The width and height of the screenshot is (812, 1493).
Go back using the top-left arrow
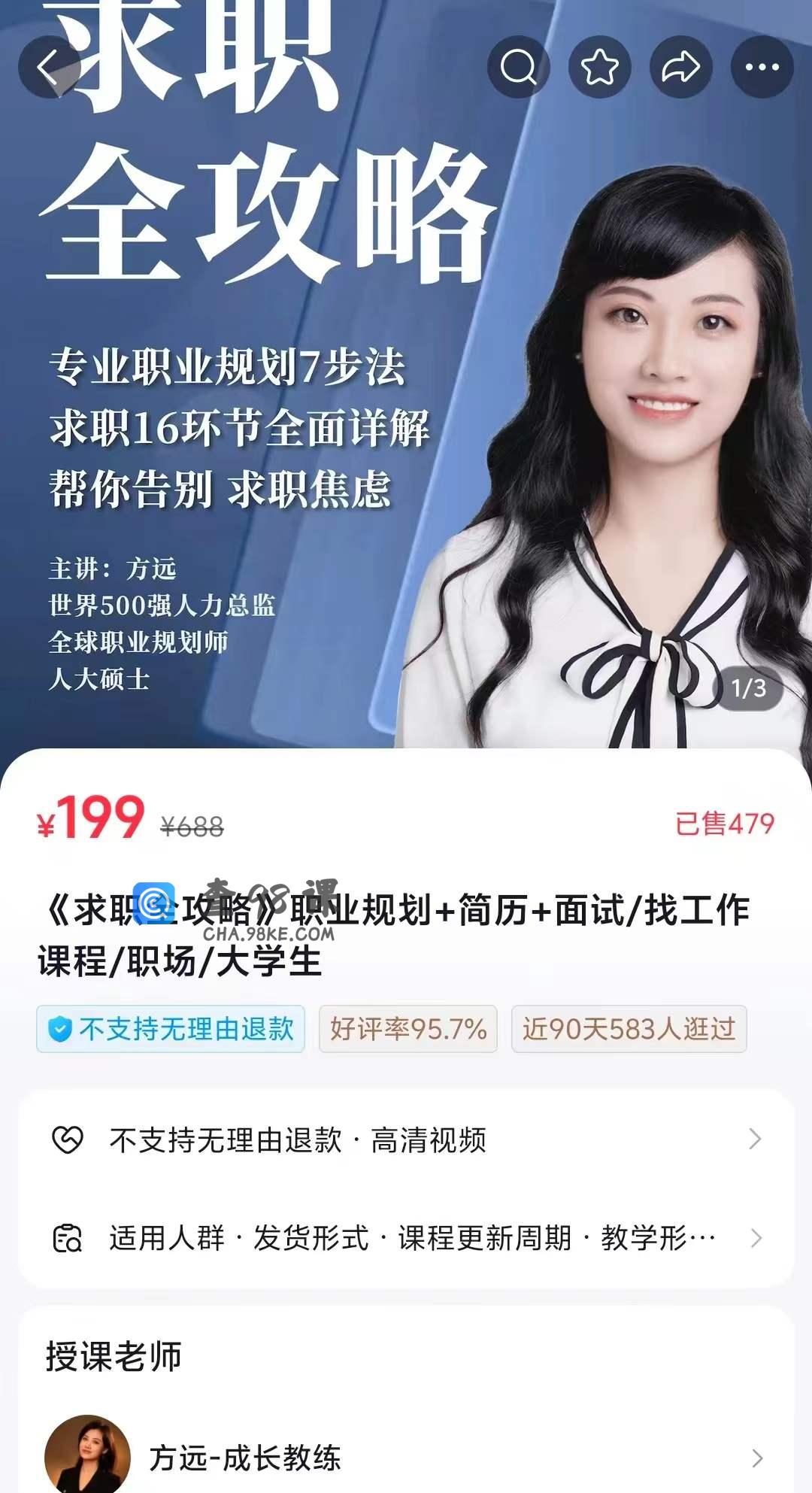tap(49, 68)
